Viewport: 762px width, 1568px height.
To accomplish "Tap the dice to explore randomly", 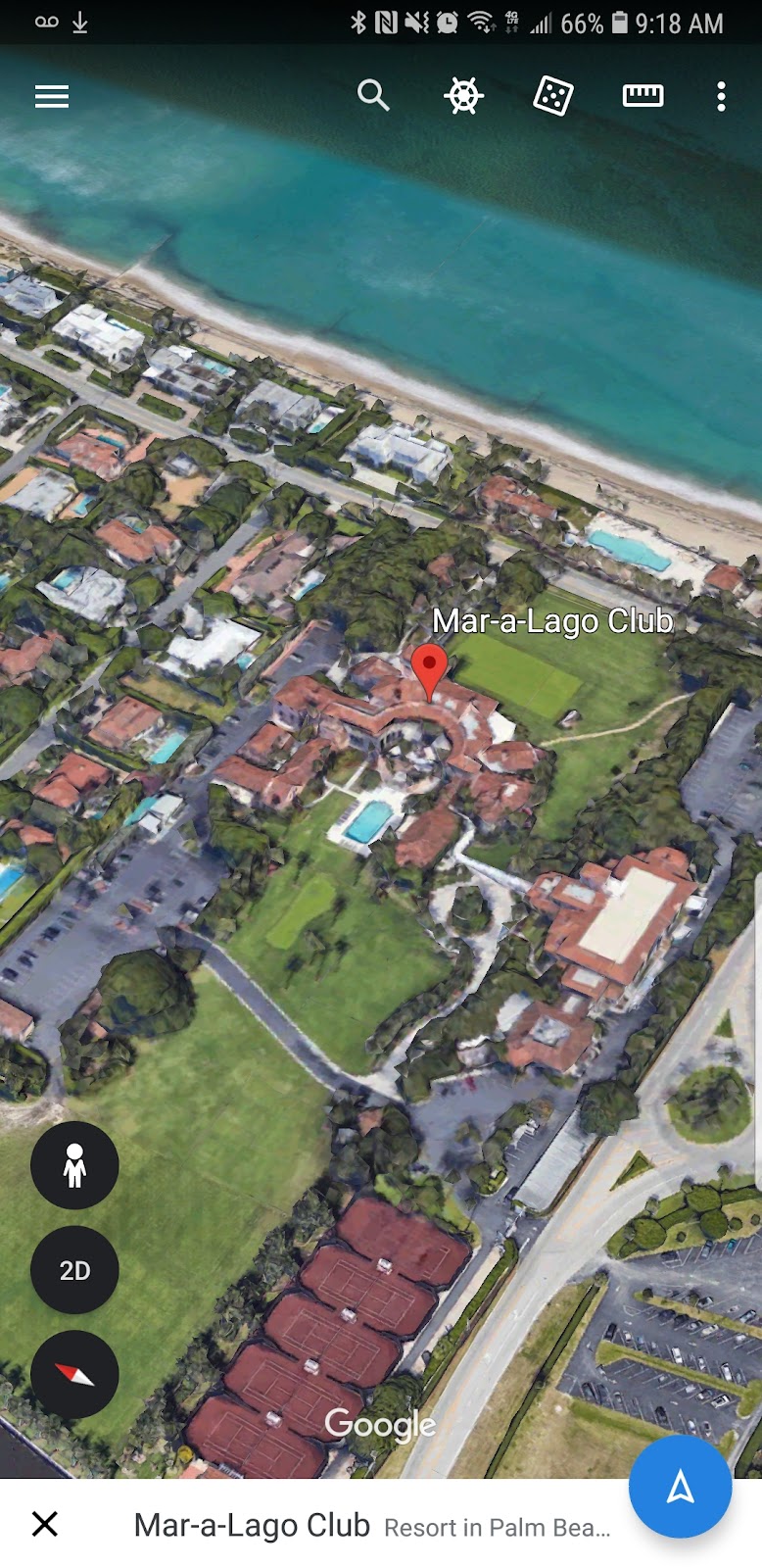I will 552,96.
